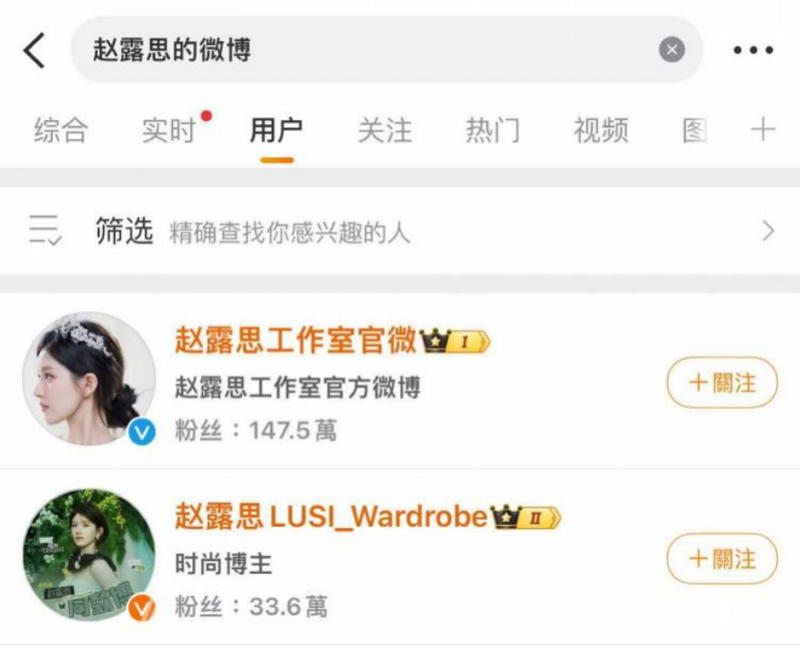Switch to the 综合 tab

[61, 130]
